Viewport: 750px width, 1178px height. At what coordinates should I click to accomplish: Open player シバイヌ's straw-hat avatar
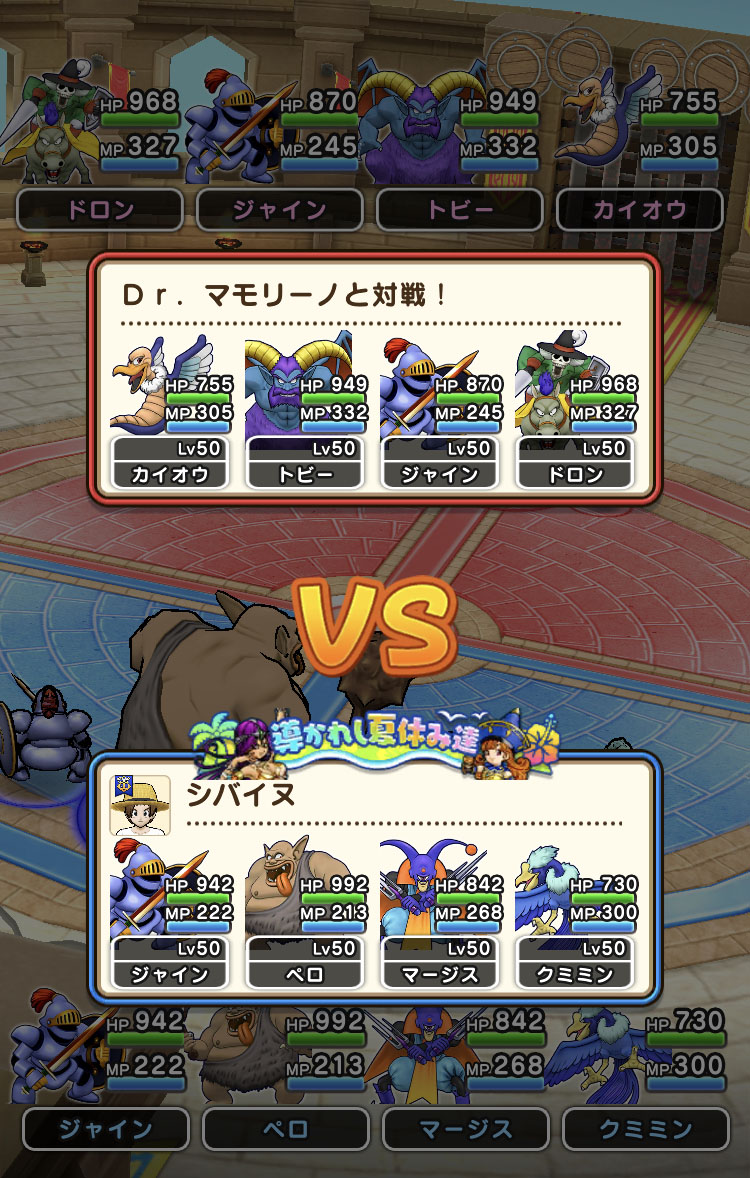click(140, 804)
